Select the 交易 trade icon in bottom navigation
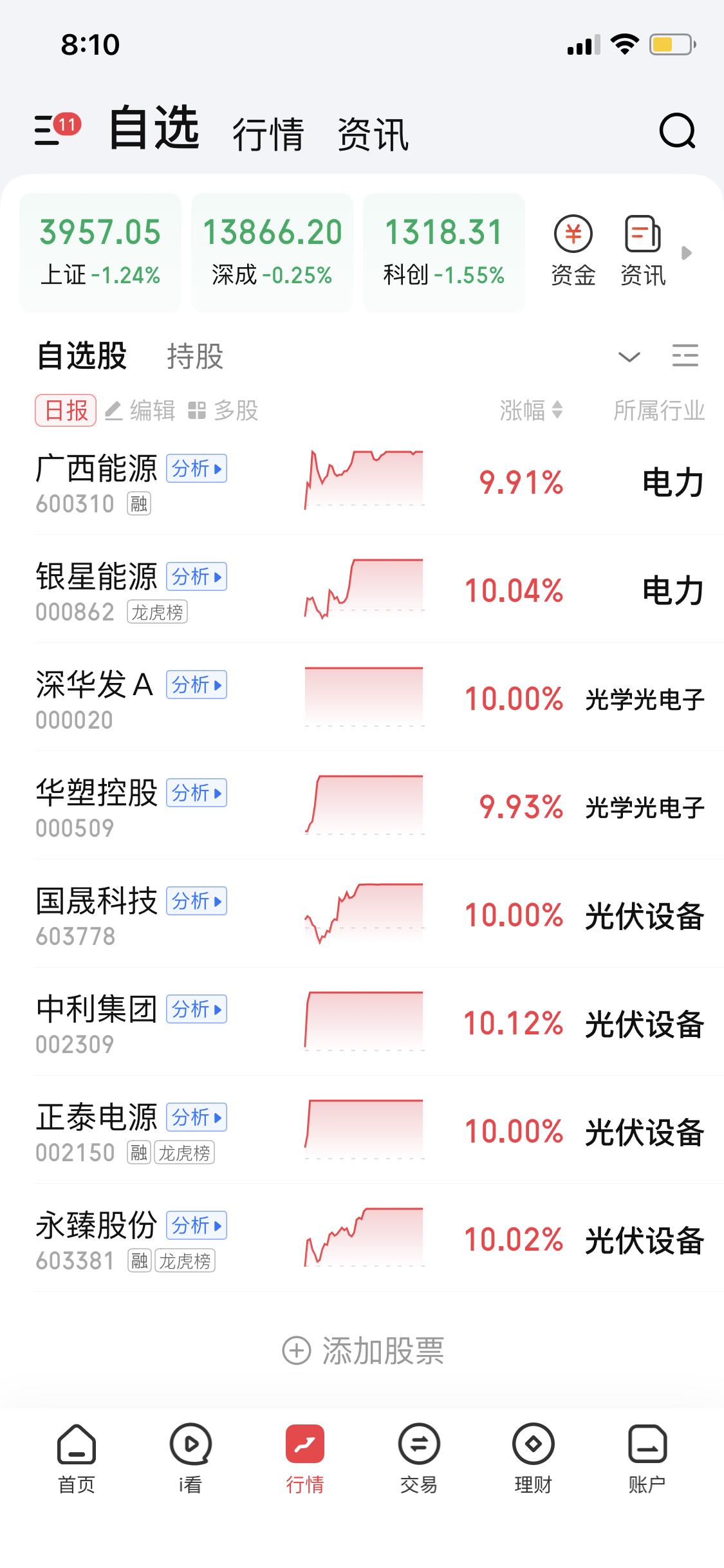Screen dimensions: 724x1568 click(417, 1455)
